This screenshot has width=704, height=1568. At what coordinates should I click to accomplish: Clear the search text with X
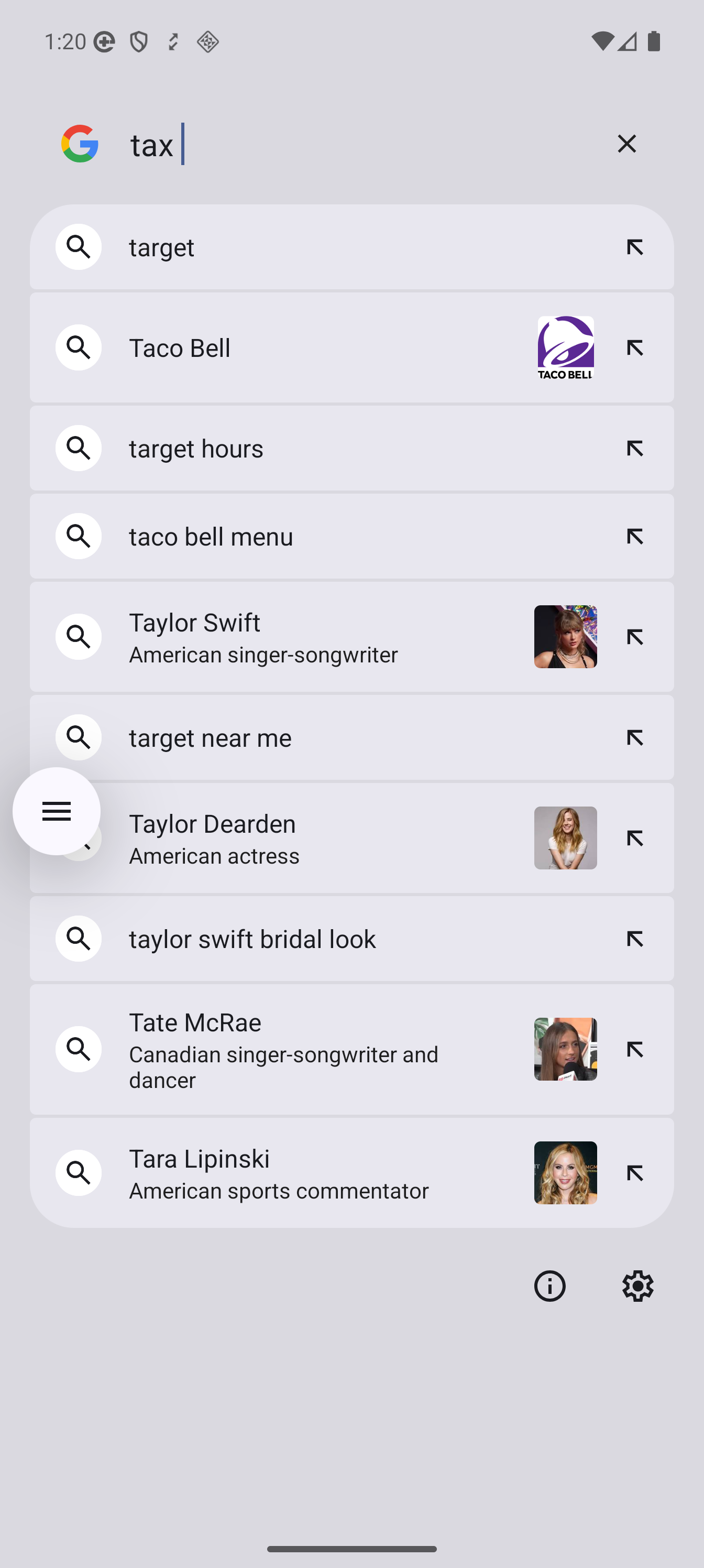click(x=626, y=144)
